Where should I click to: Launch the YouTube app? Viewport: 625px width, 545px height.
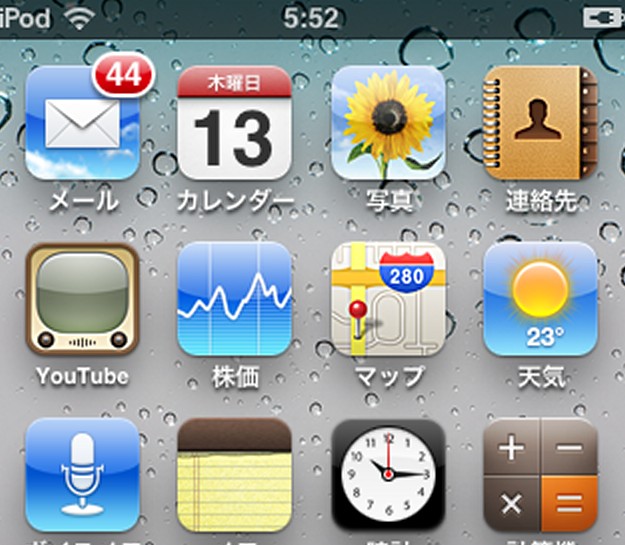pyautogui.click(x=82, y=299)
